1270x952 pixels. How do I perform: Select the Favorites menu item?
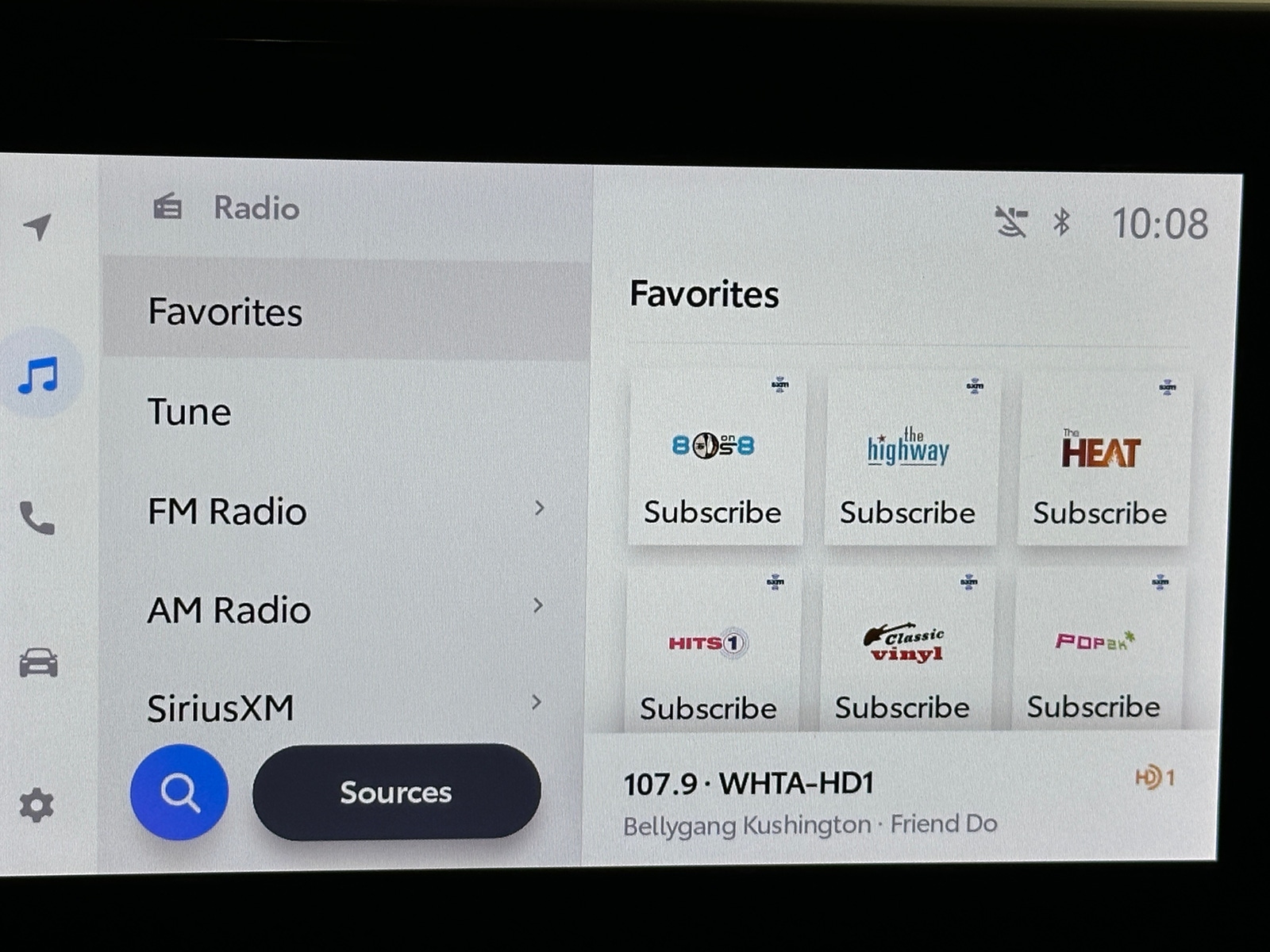pos(345,311)
